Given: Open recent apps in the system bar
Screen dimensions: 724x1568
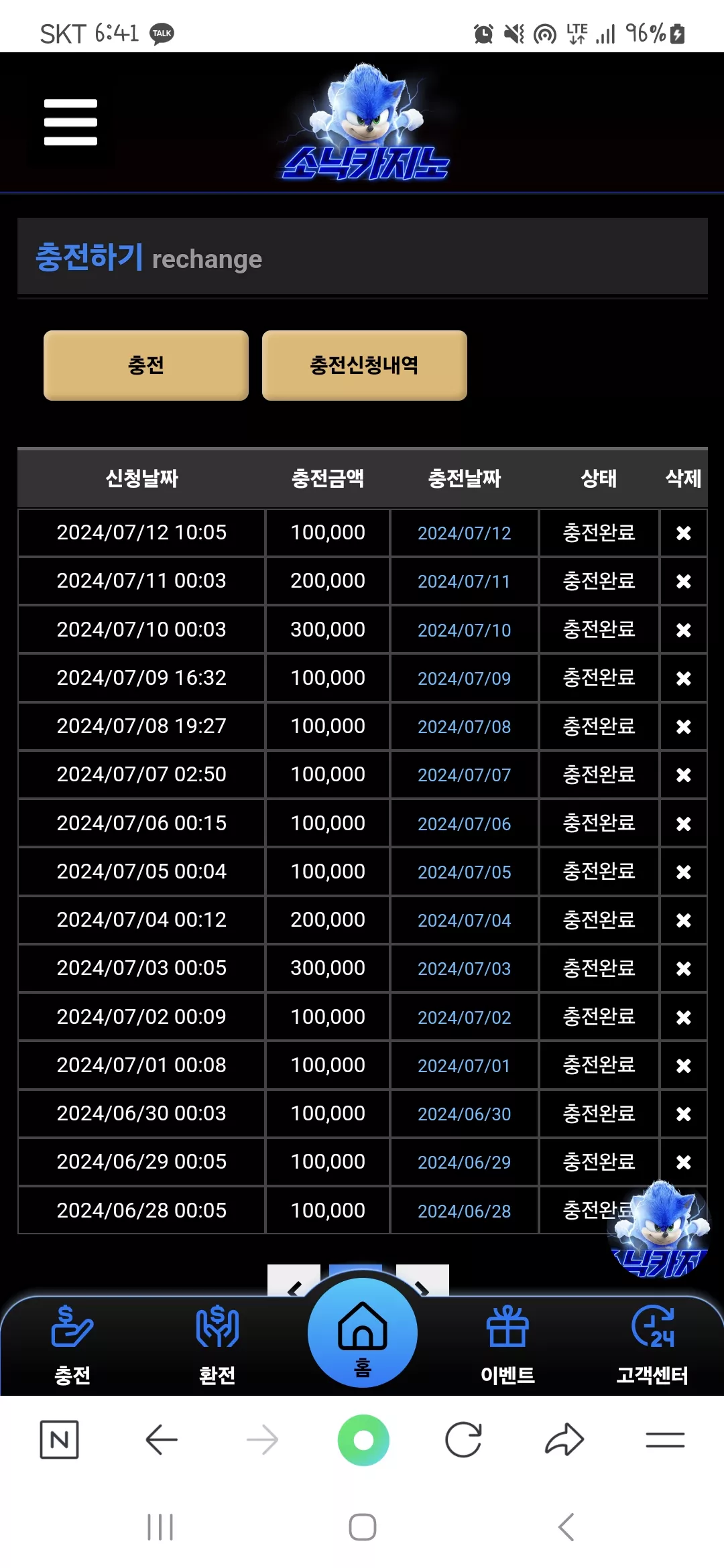Looking at the screenshot, I should click(160, 1527).
